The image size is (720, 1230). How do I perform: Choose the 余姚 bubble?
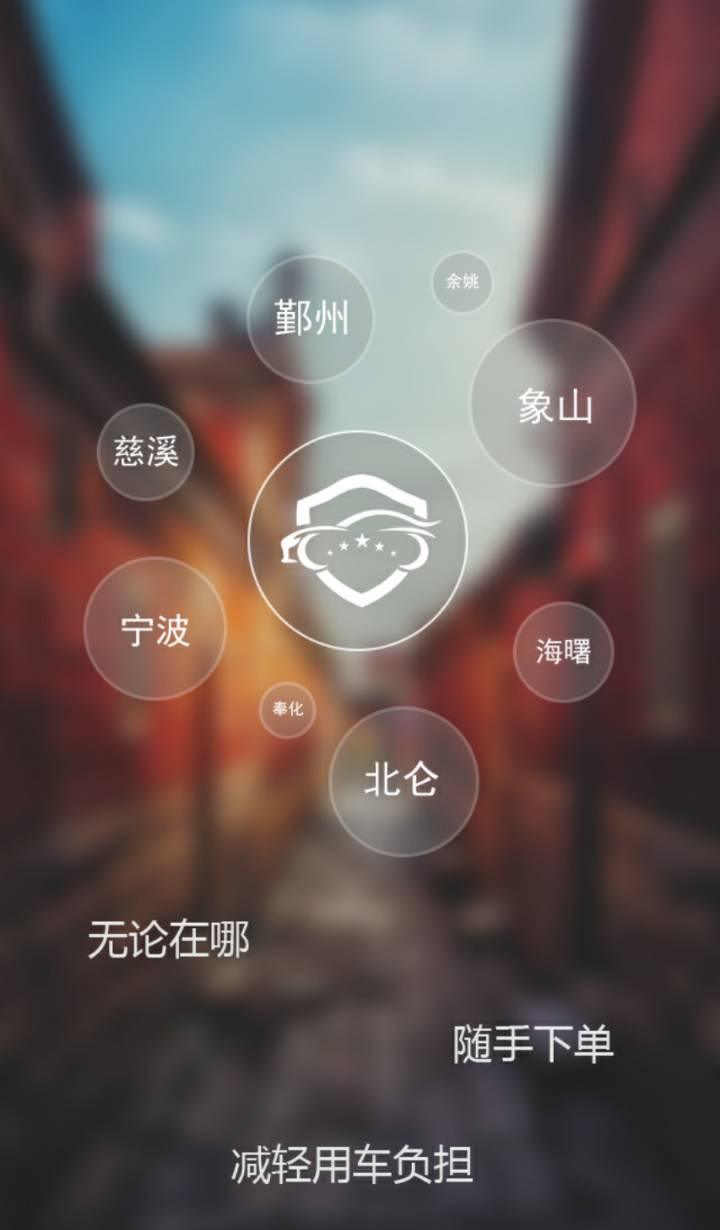462,282
